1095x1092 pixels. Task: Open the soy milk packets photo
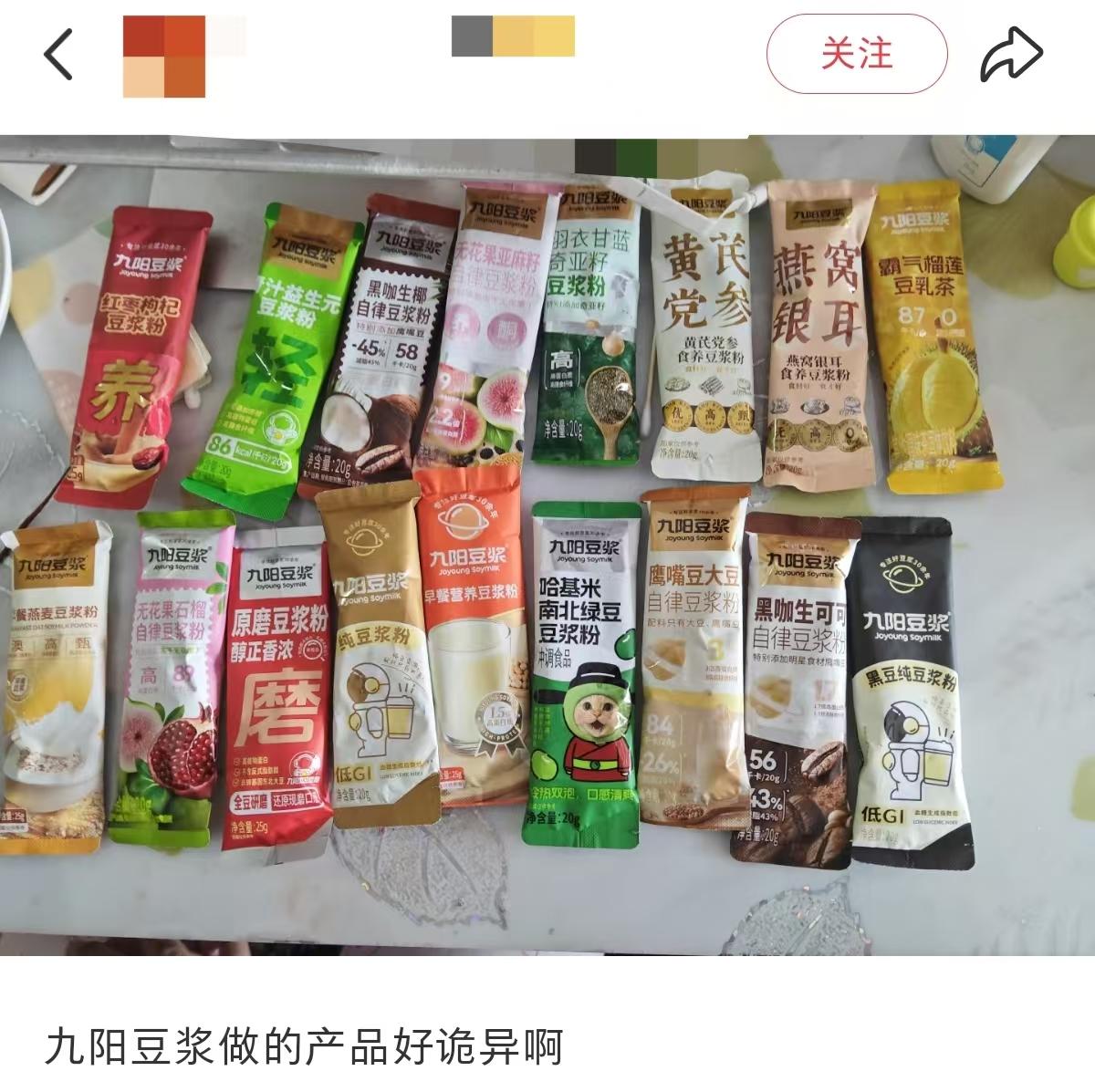pos(547,546)
